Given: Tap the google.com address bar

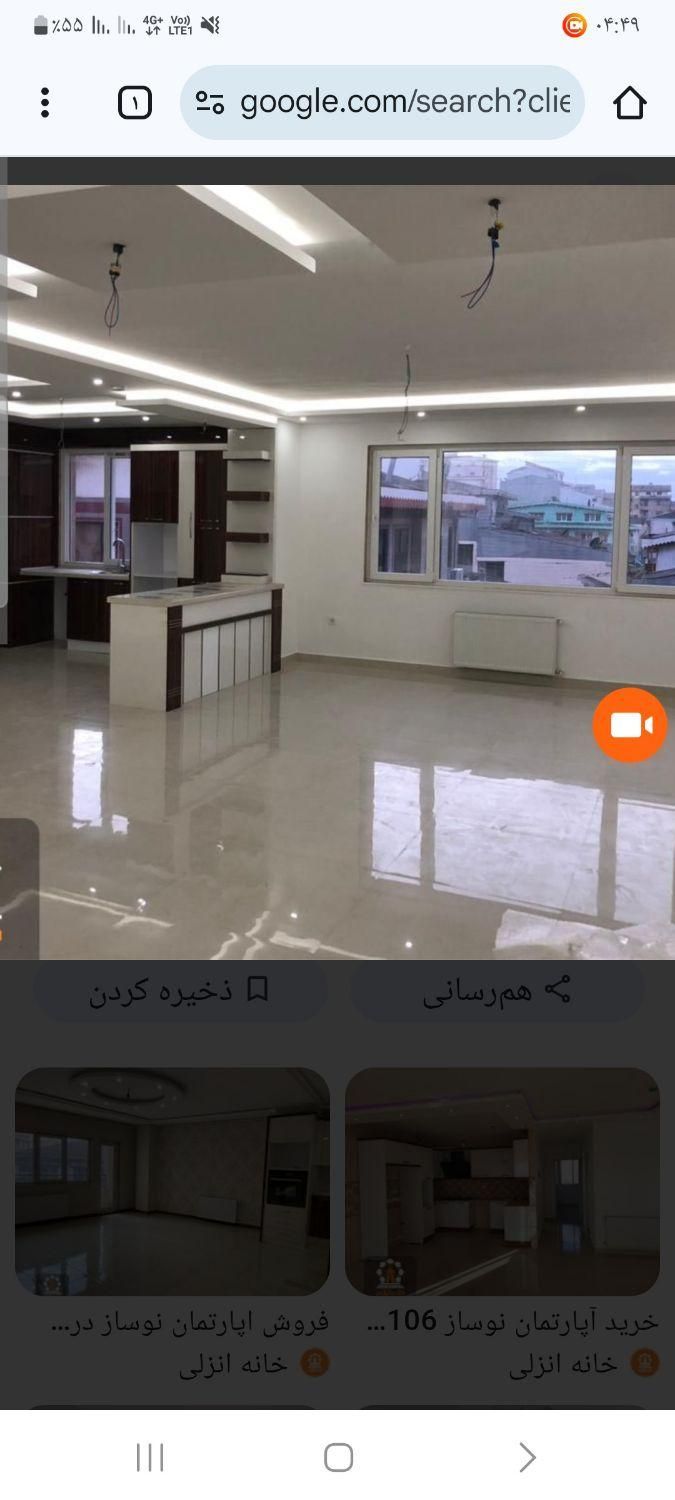Looking at the screenshot, I should (x=382, y=103).
